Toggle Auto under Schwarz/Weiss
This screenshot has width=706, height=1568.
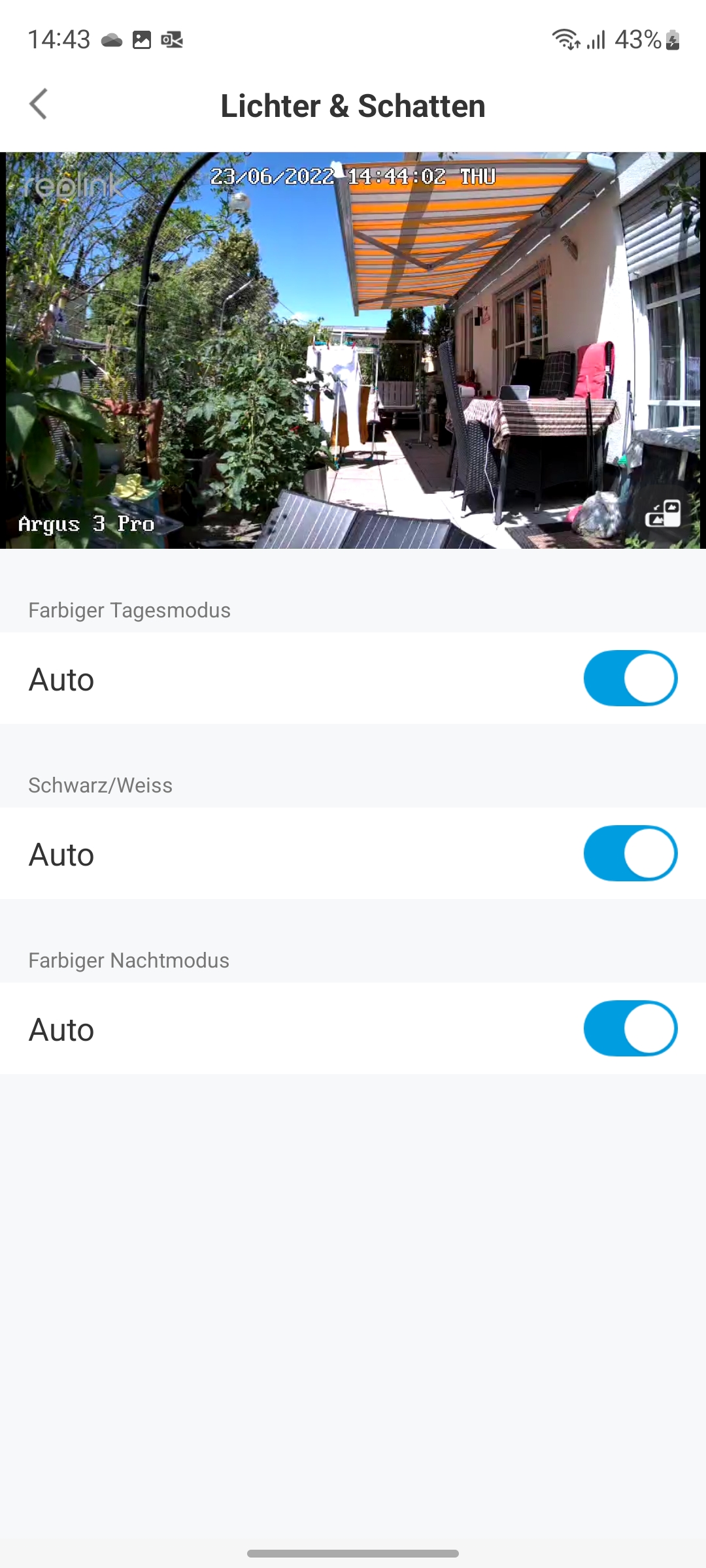(630, 853)
